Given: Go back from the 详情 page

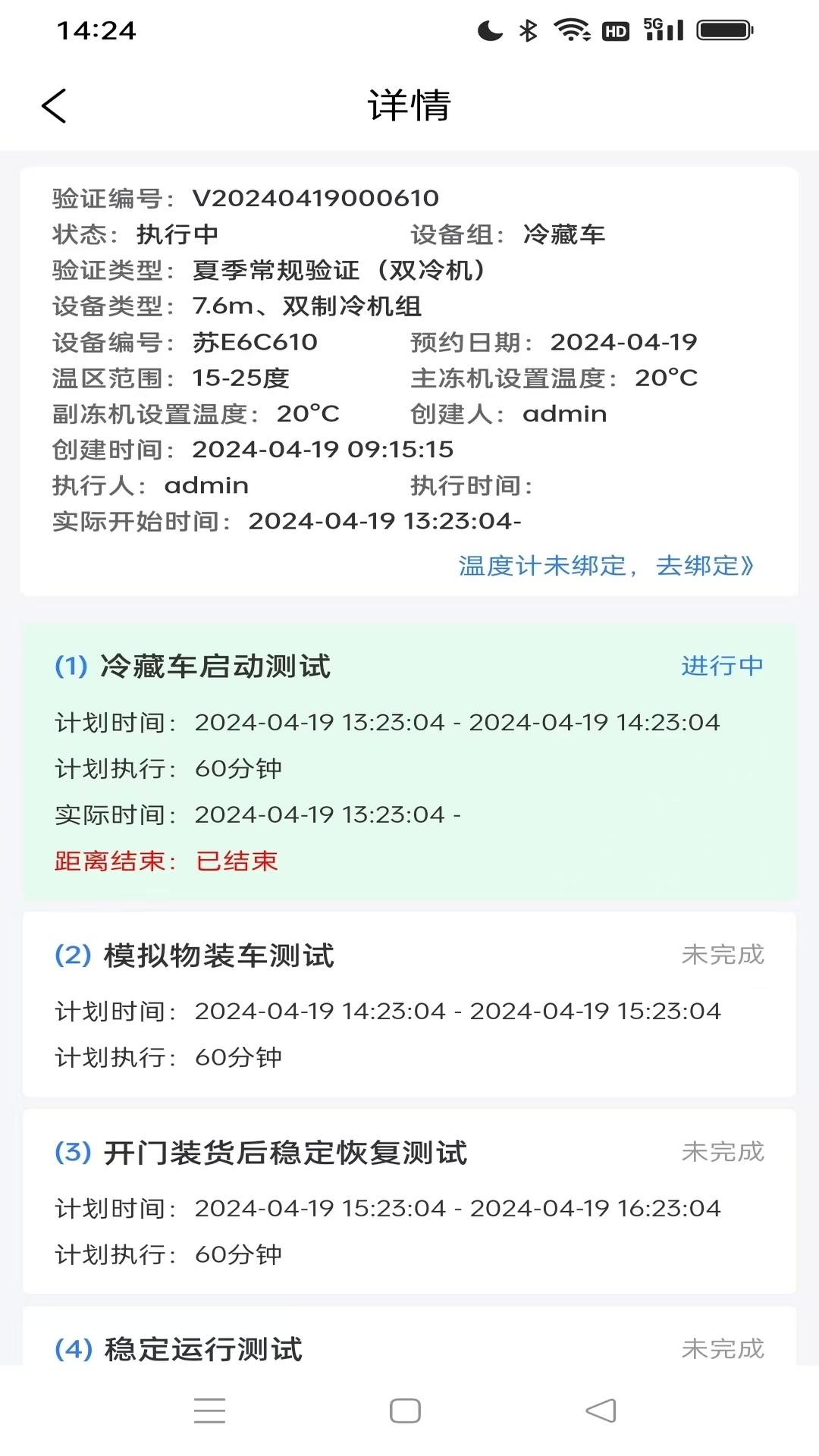Looking at the screenshot, I should pos(54,105).
